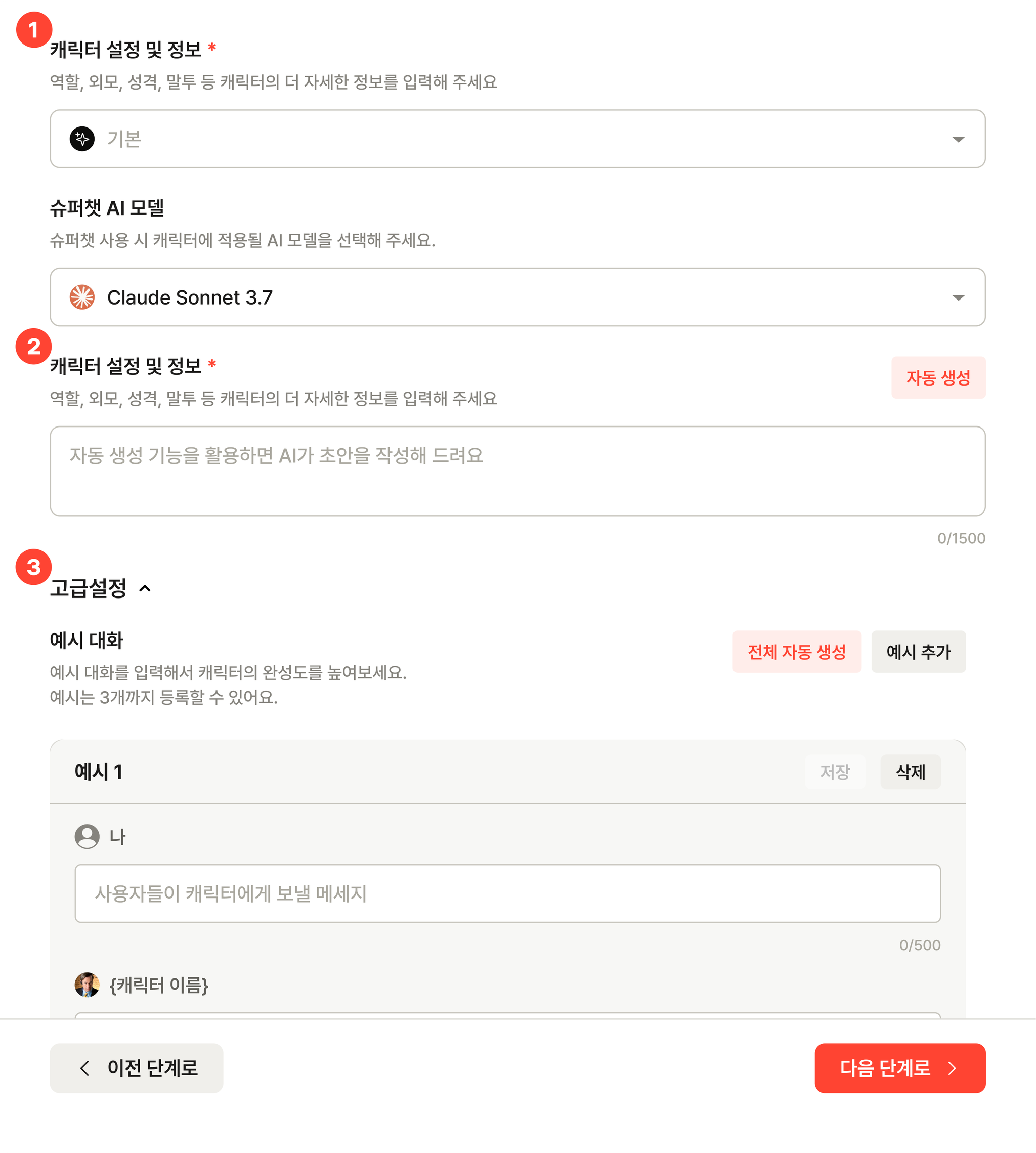This screenshot has width=1036, height=1153.
Task: Save 예시 1 with the 저장 button
Action: [834, 772]
